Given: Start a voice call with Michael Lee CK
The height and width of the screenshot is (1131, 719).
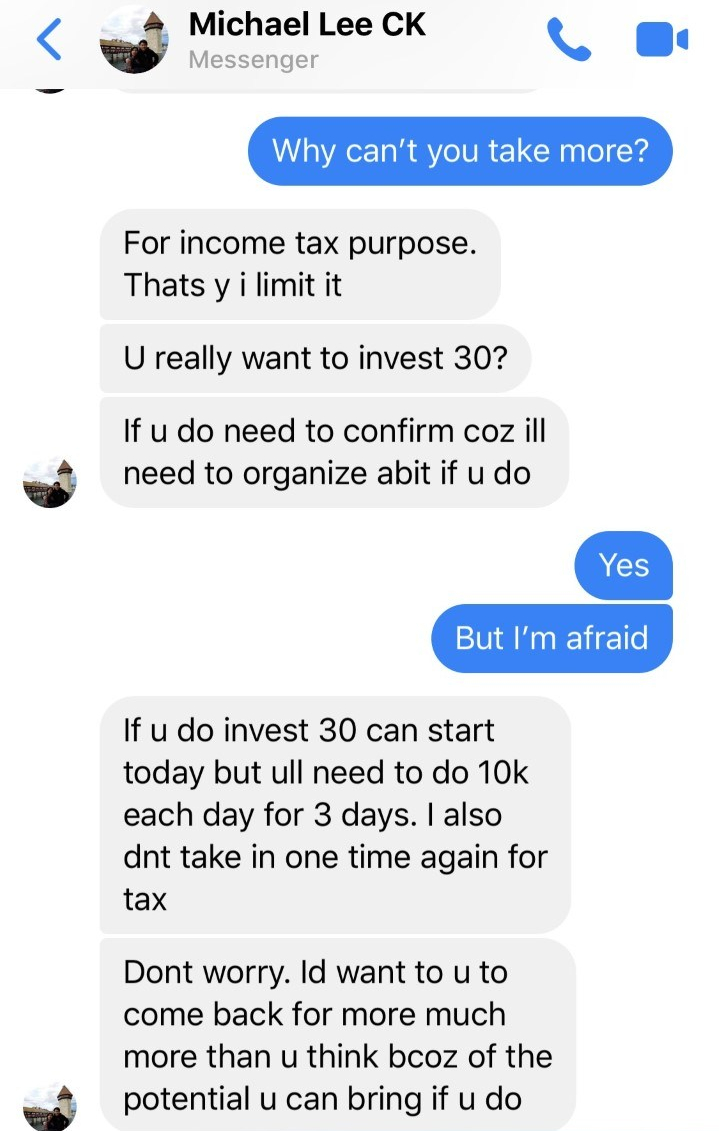Looking at the screenshot, I should pos(569,40).
